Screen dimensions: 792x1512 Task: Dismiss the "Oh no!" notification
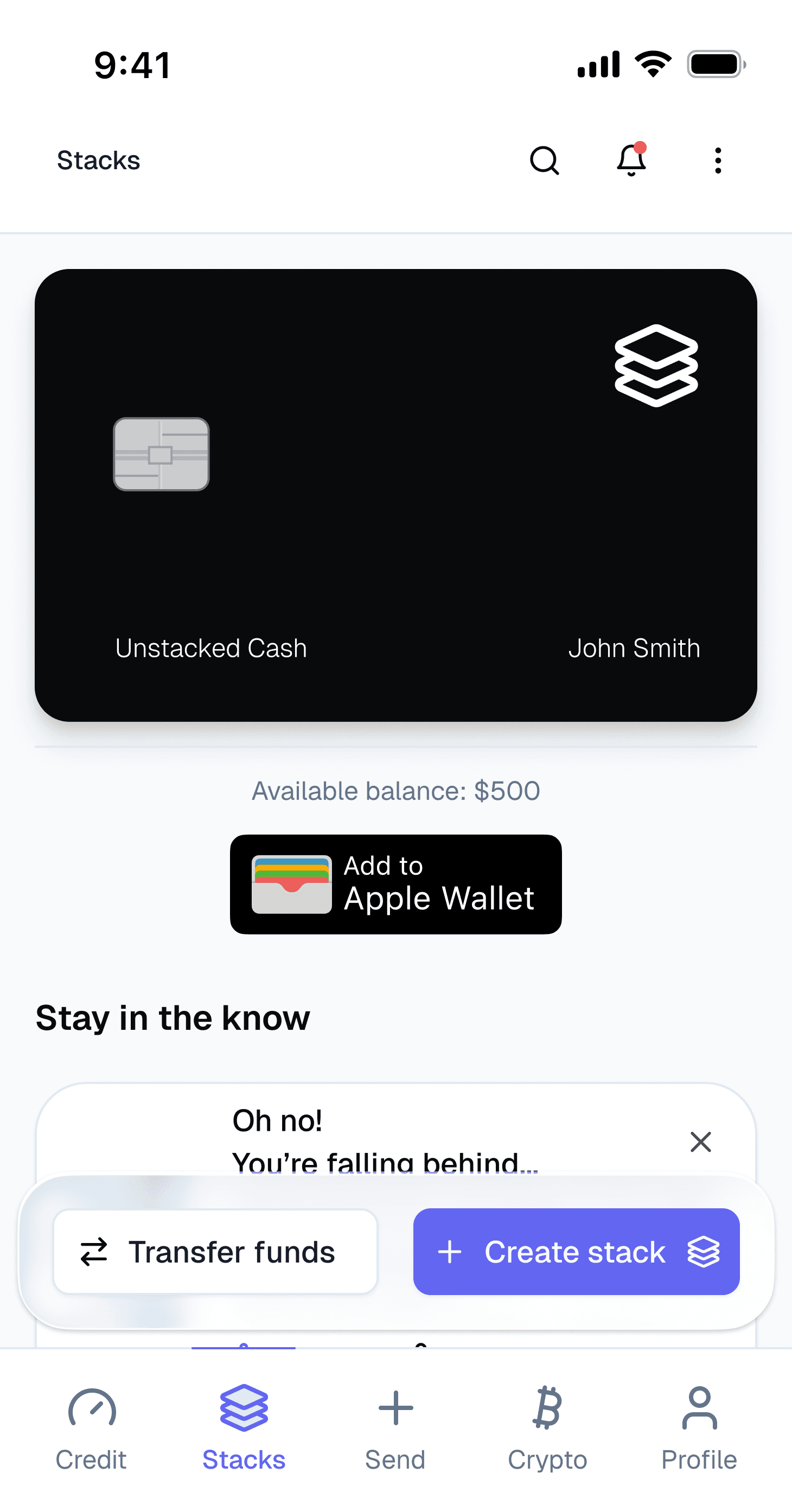tap(700, 1142)
